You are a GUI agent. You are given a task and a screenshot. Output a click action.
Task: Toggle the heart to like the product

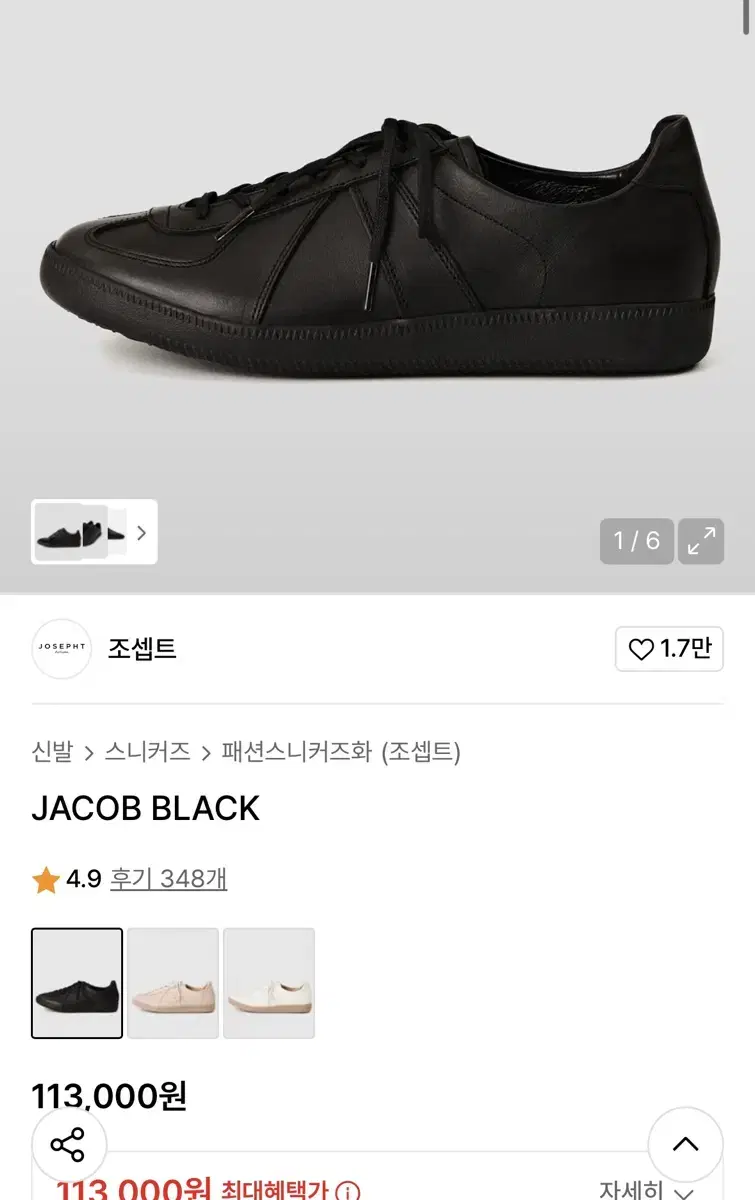point(641,648)
